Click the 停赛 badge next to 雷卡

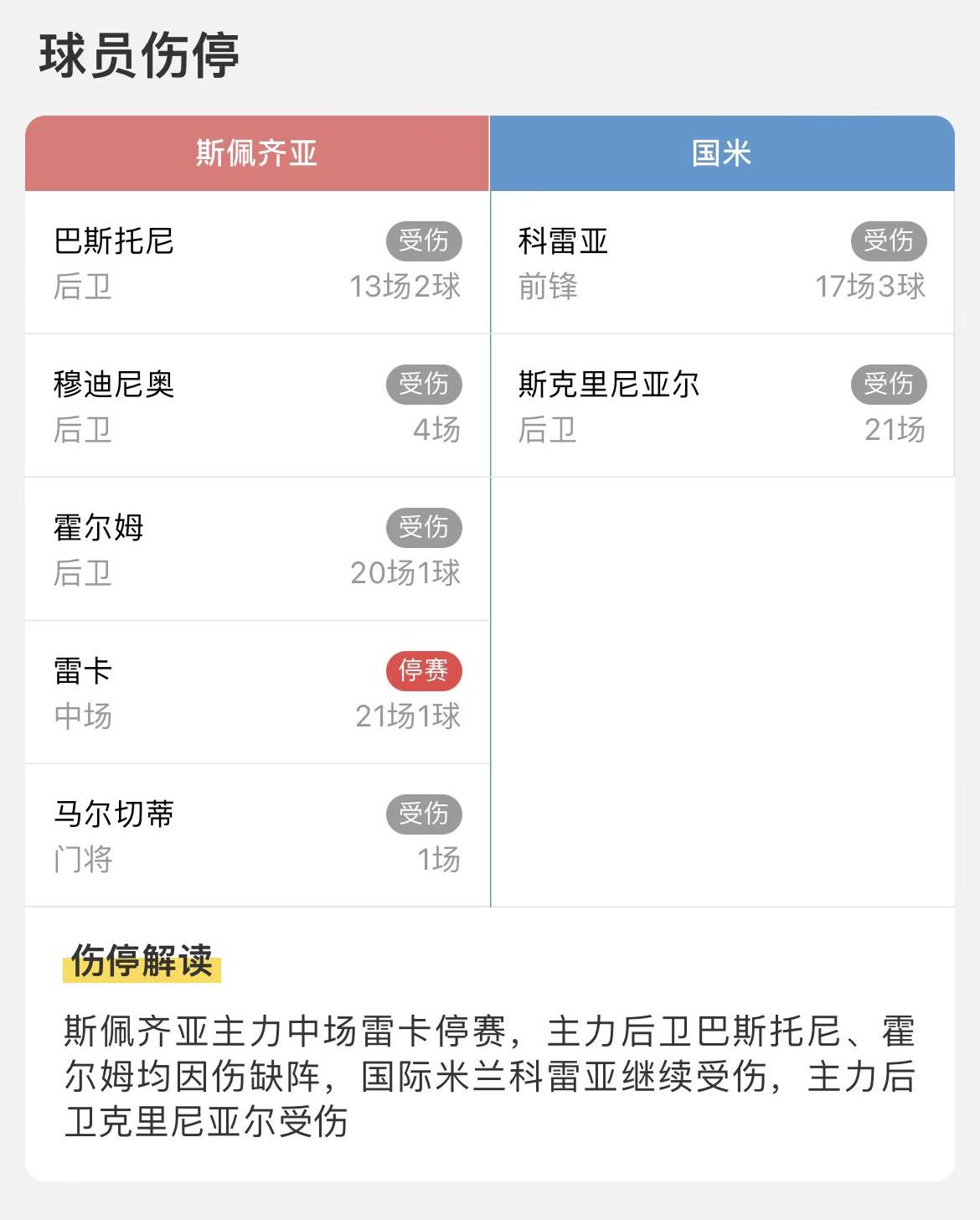coord(423,669)
